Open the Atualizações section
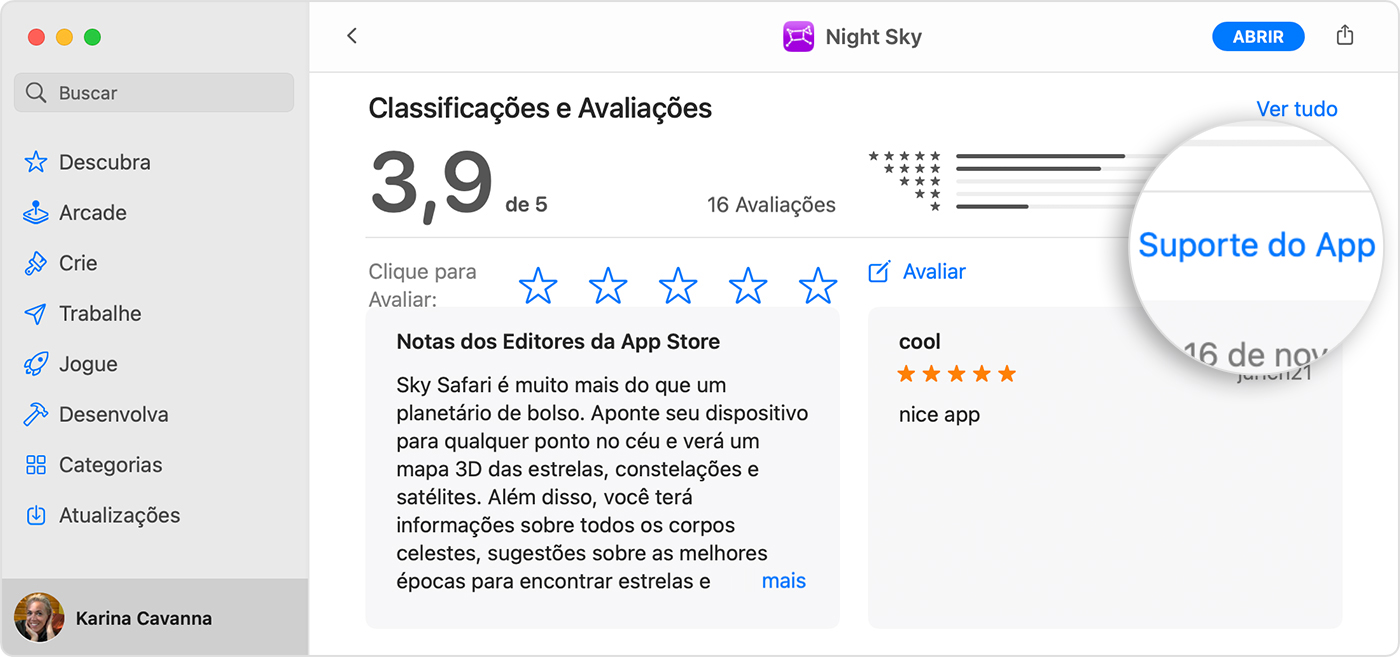 119,516
